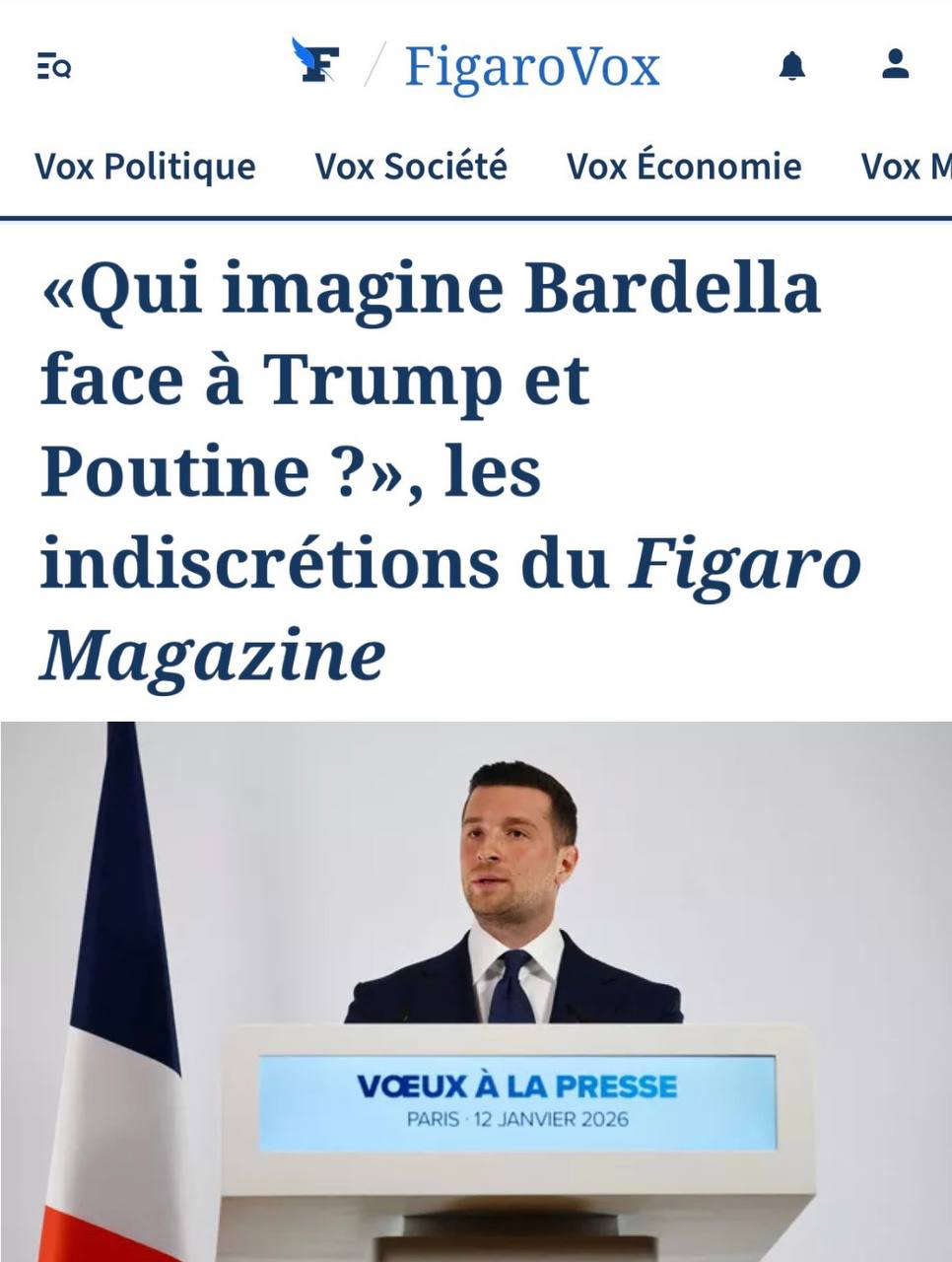Open the user account profile
Viewport: 952px width, 1262px height.
[895, 65]
